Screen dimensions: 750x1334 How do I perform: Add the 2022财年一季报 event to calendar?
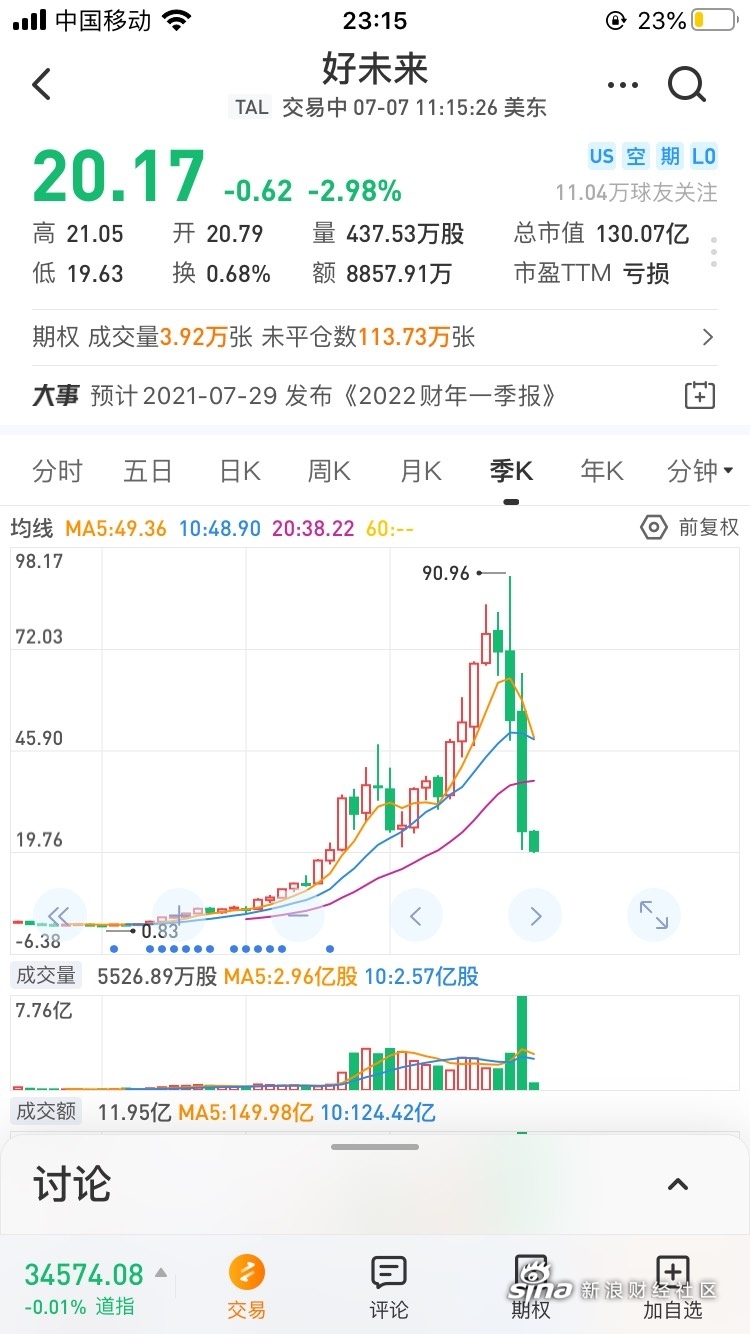[699, 395]
